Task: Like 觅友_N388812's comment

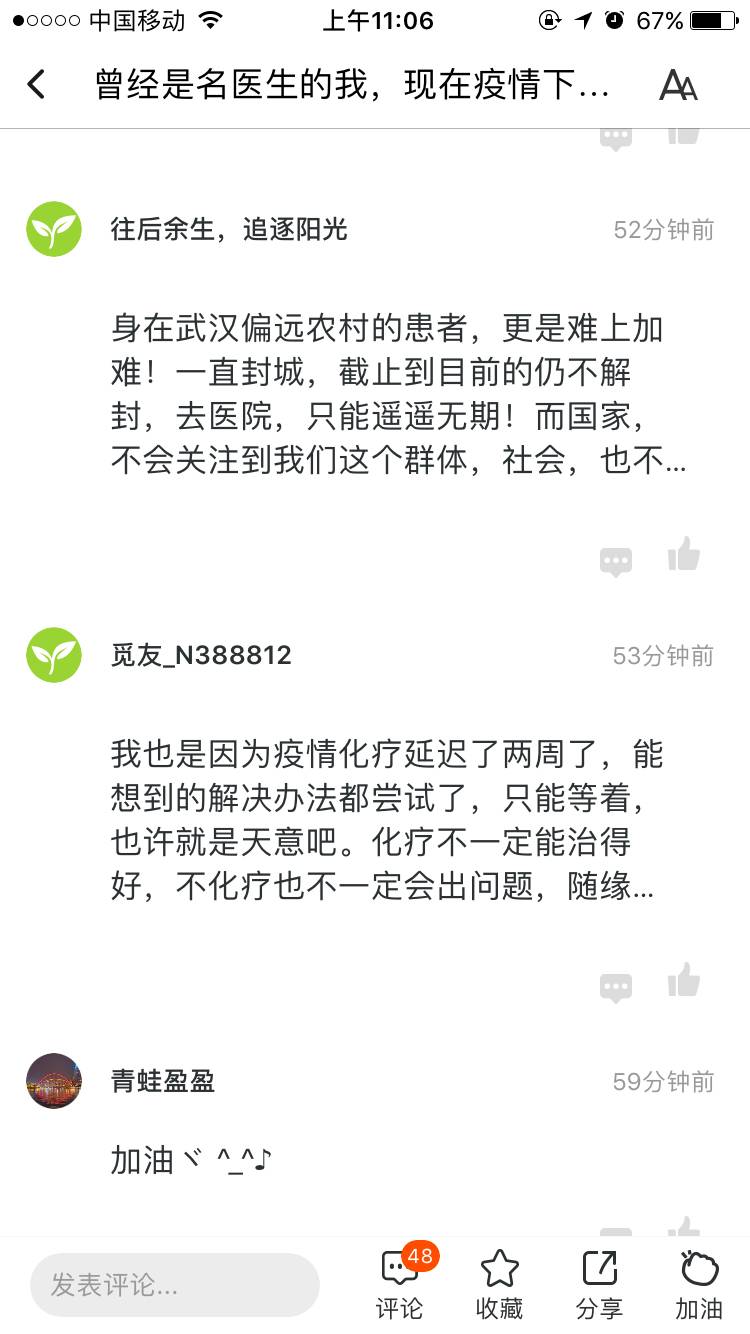Action: 684,981
